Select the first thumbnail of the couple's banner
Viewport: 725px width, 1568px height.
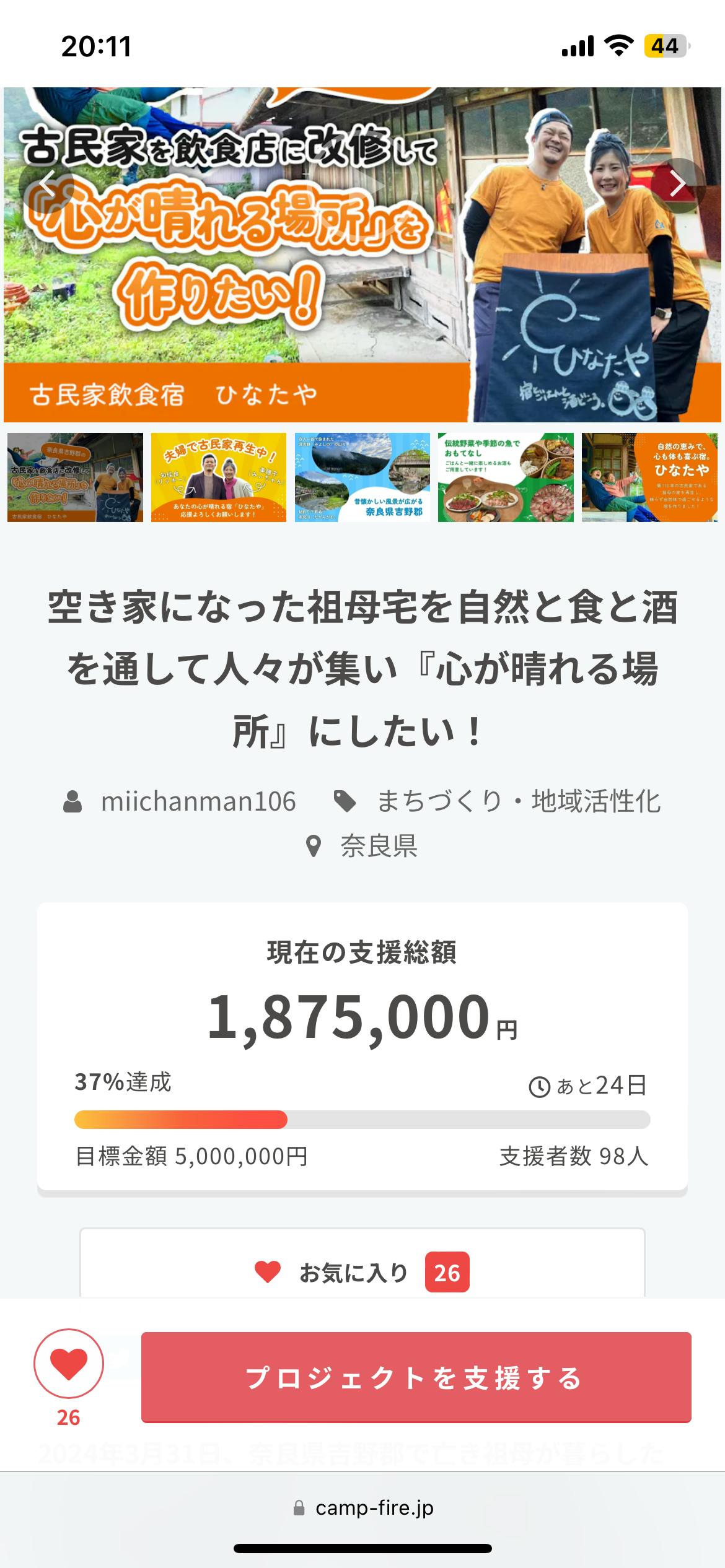[x=75, y=477]
